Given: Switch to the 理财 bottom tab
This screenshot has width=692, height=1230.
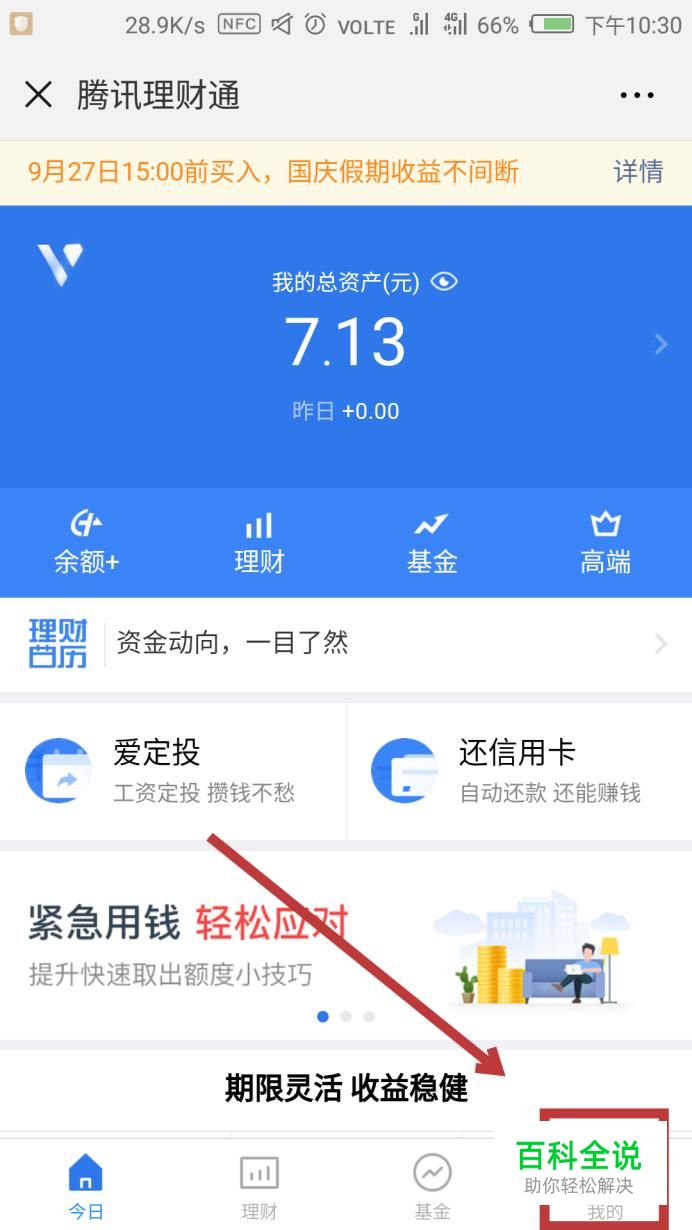Looking at the screenshot, I should [x=259, y=1186].
